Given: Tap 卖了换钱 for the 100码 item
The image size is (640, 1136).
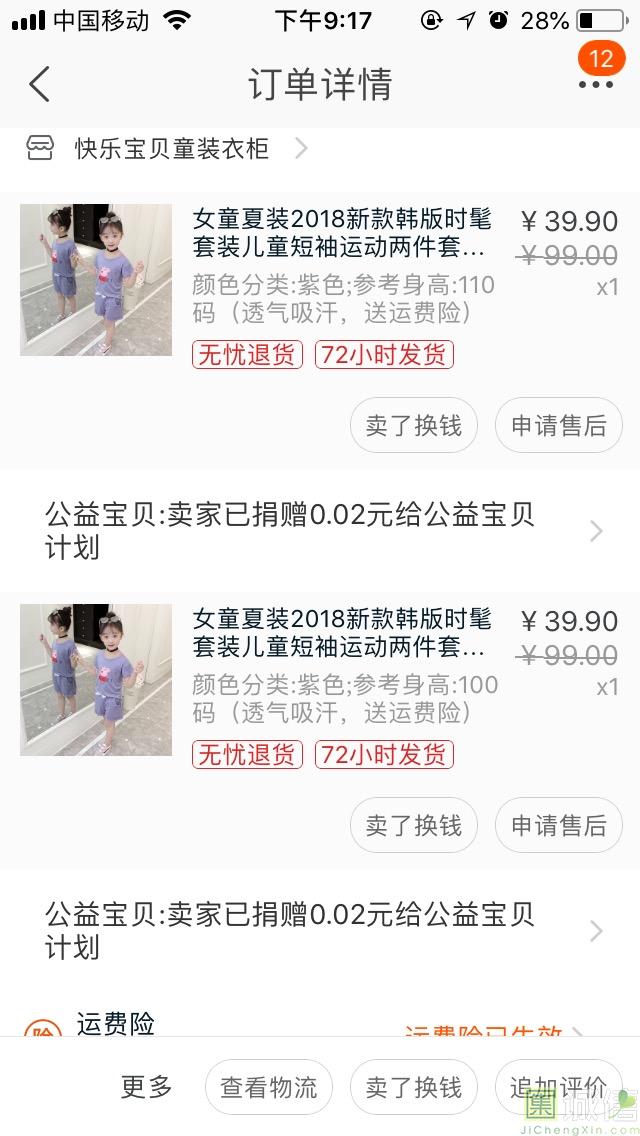Looking at the screenshot, I should tap(414, 825).
